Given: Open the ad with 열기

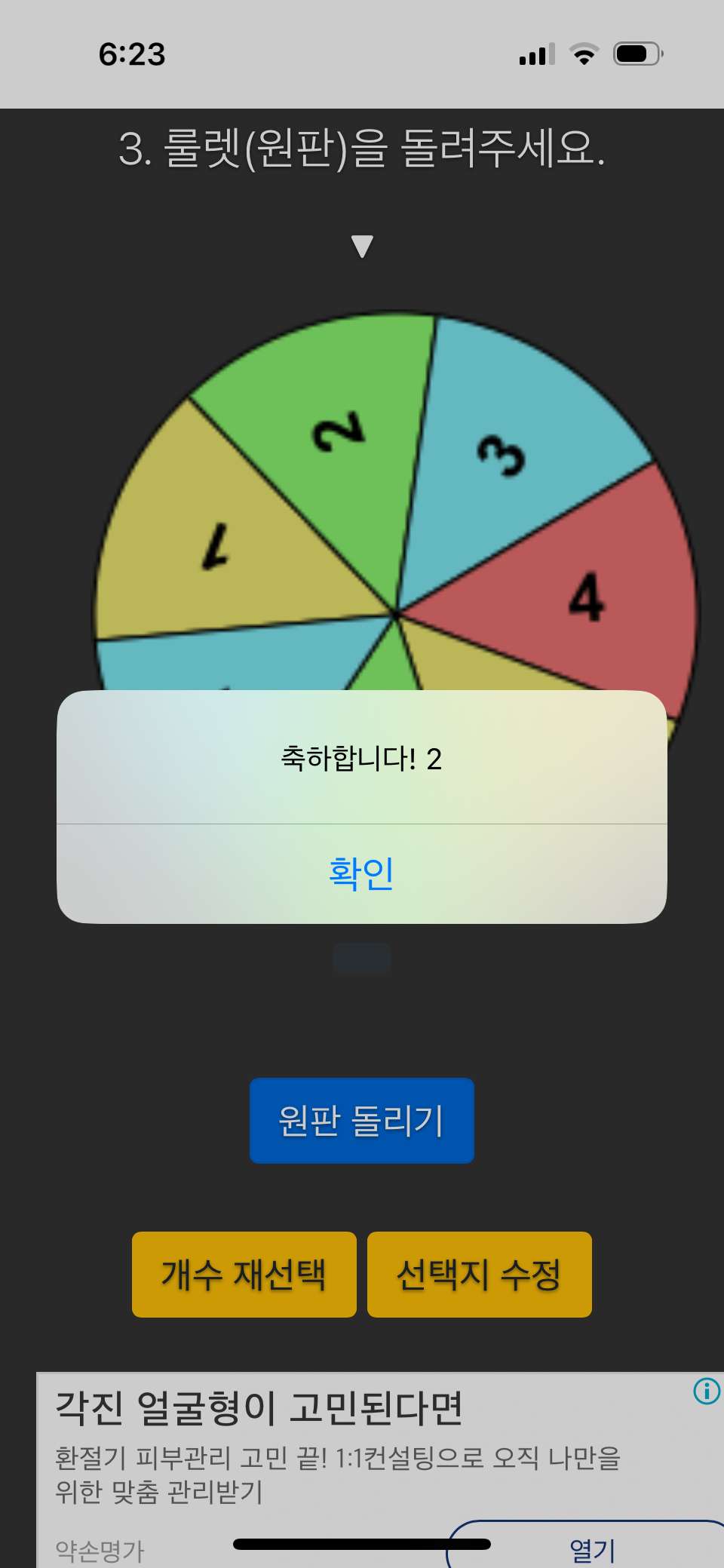Looking at the screenshot, I should tap(592, 1548).
